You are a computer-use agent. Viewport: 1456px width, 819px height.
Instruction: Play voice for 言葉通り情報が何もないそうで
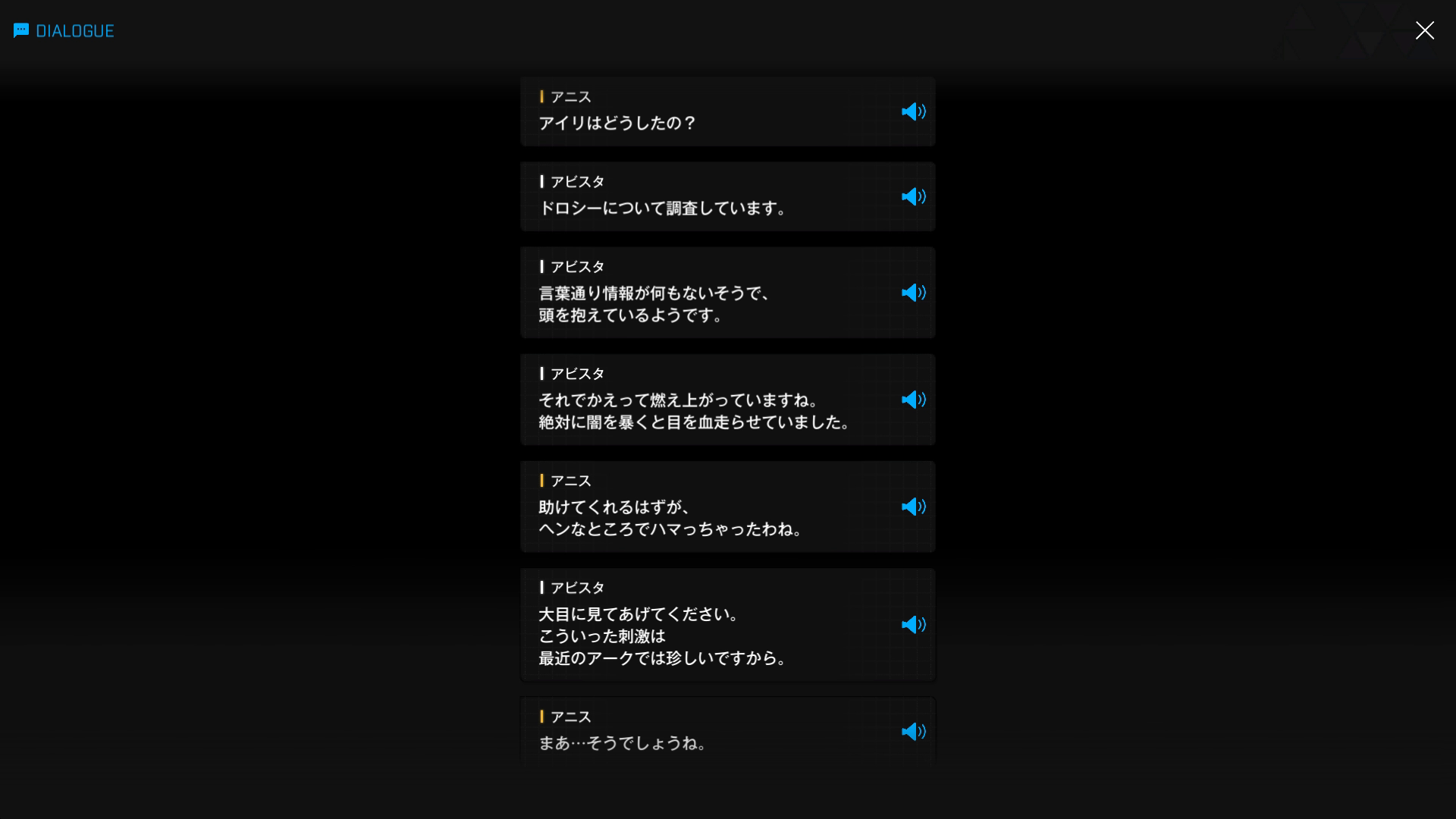[913, 293]
